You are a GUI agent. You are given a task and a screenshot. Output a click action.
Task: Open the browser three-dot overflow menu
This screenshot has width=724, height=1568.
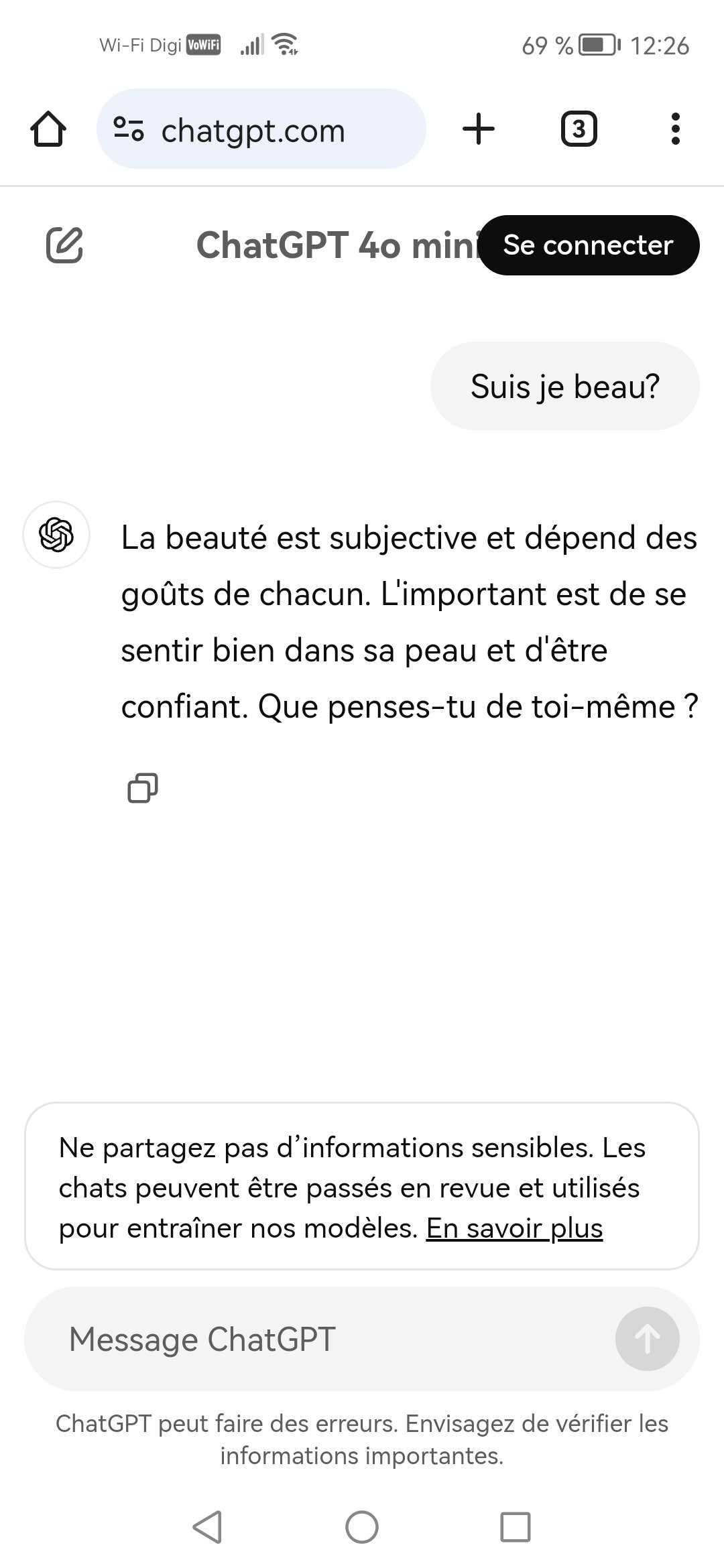coord(676,129)
